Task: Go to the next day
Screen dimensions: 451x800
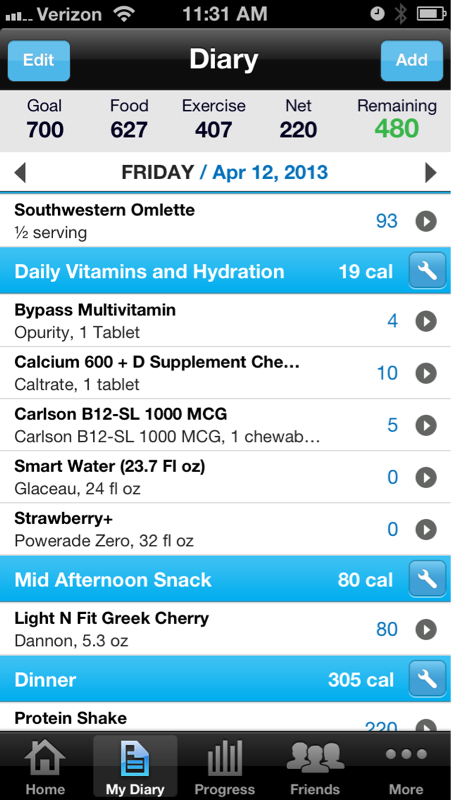Action: pos(431,172)
